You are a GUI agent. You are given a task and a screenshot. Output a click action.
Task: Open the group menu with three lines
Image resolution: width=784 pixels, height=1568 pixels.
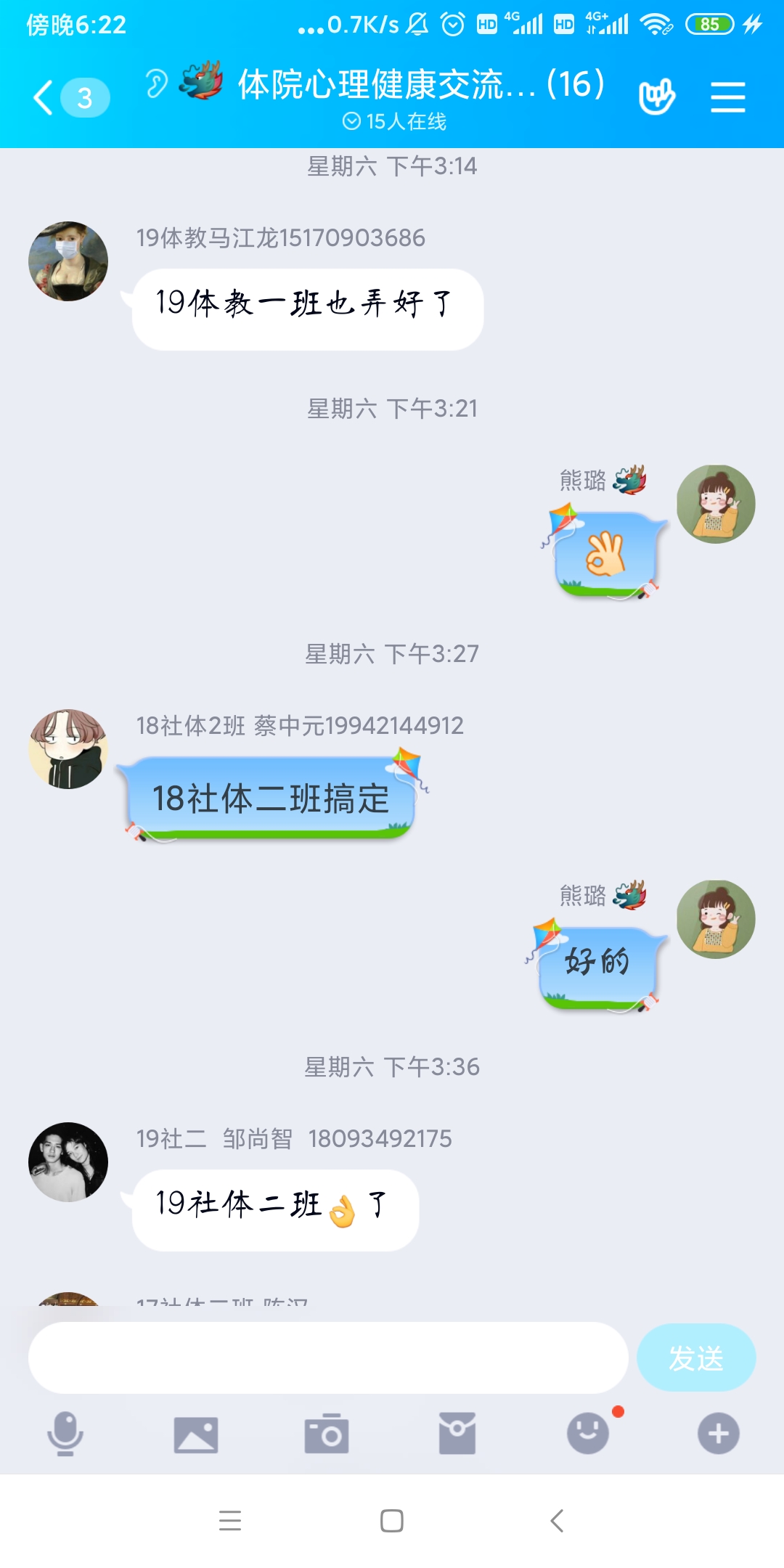click(727, 97)
